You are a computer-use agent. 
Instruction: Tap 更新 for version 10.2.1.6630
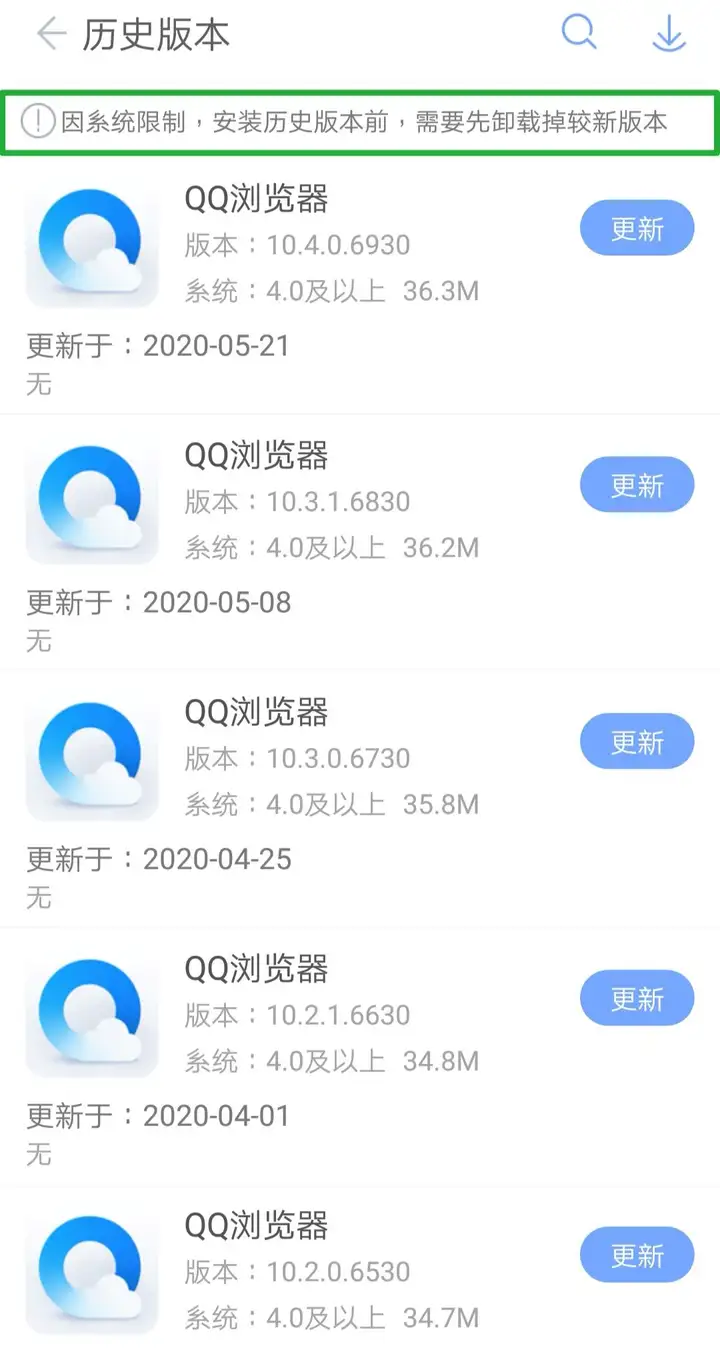637,998
